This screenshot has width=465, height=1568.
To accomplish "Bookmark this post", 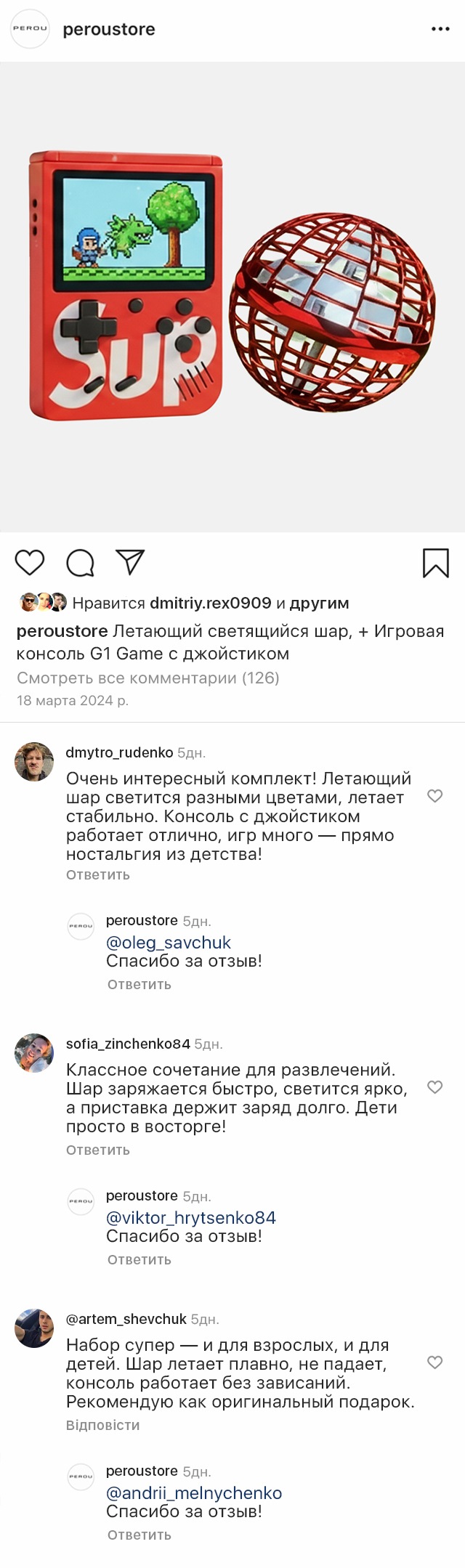I will (x=435, y=563).
